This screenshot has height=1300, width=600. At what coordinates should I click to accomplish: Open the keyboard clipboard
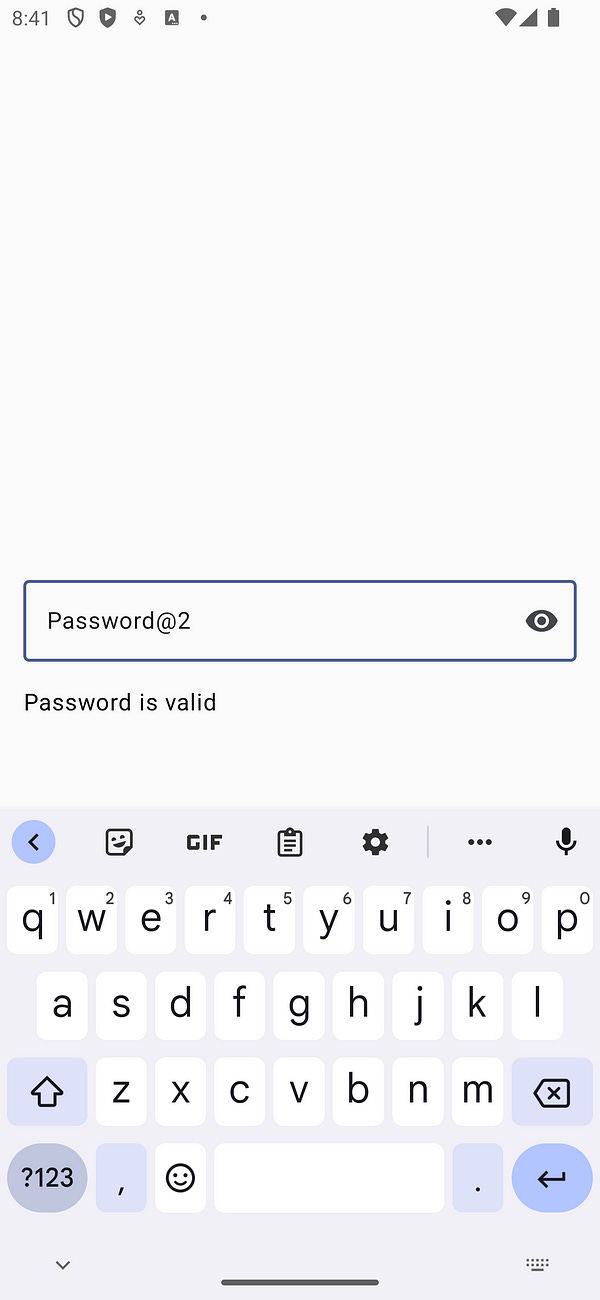point(290,842)
